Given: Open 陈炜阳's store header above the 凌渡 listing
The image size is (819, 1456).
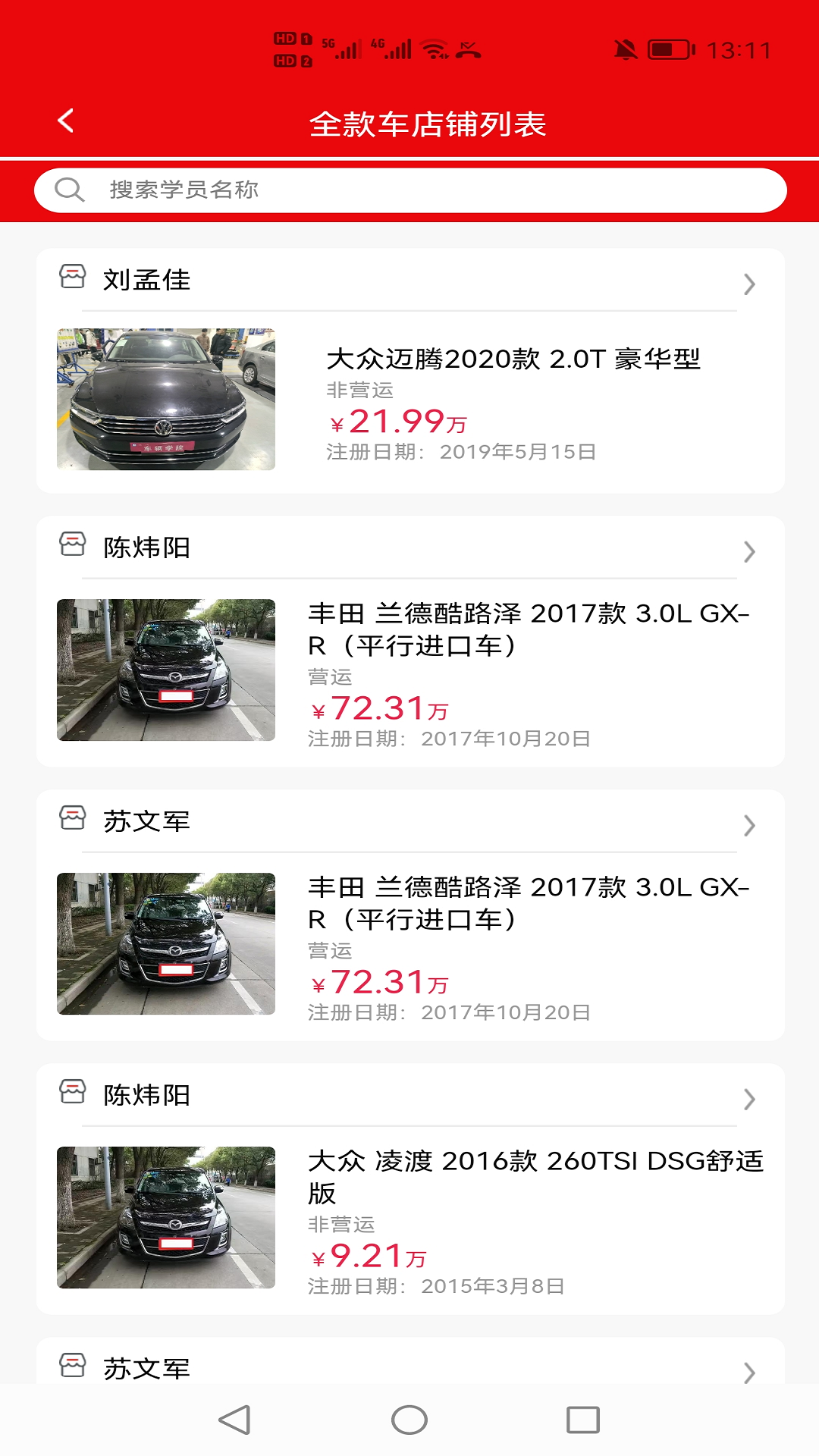Looking at the screenshot, I should pyautogui.click(x=409, y=1096).
